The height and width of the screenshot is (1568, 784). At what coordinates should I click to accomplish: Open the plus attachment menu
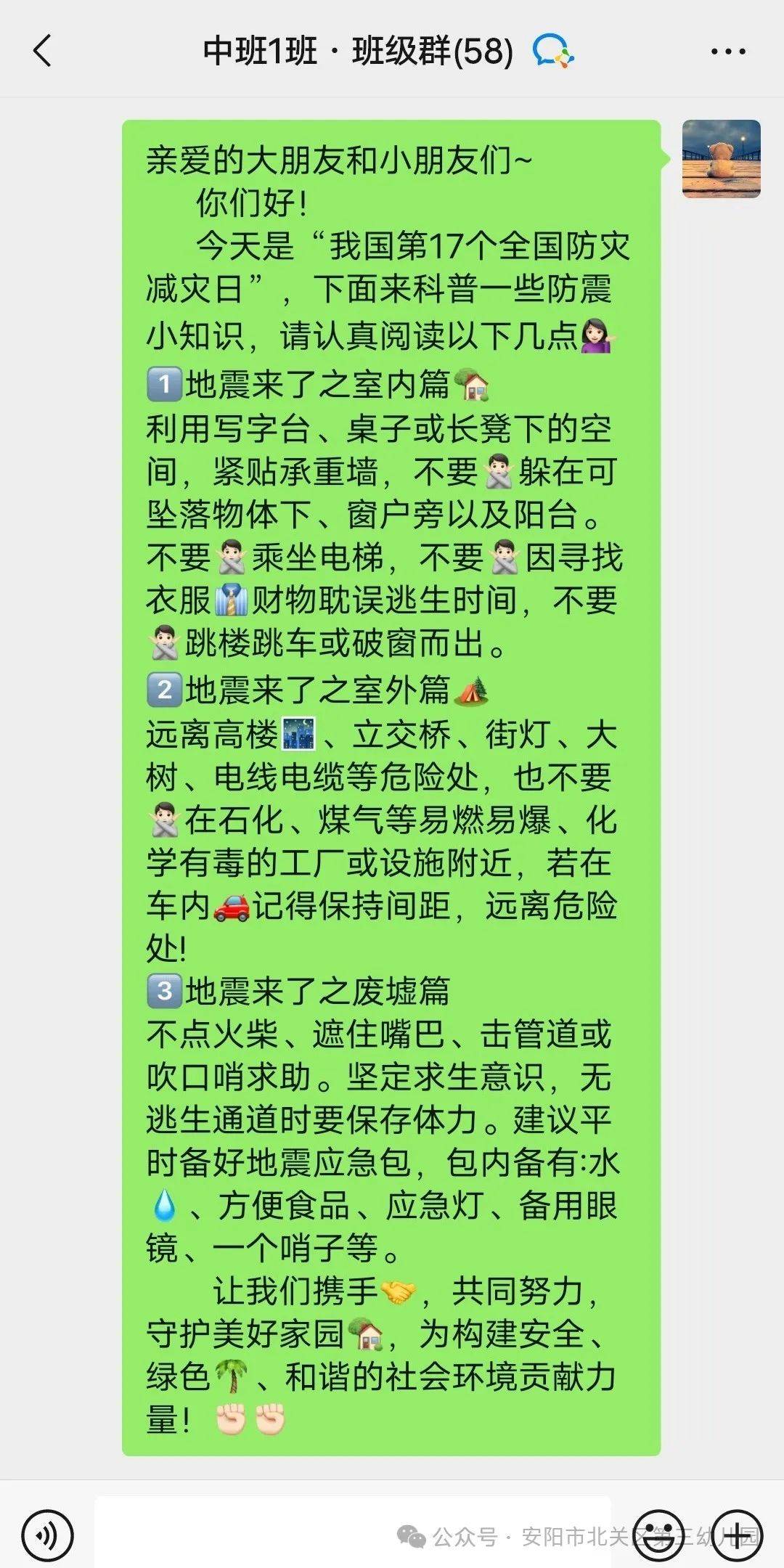point(737,1535)
